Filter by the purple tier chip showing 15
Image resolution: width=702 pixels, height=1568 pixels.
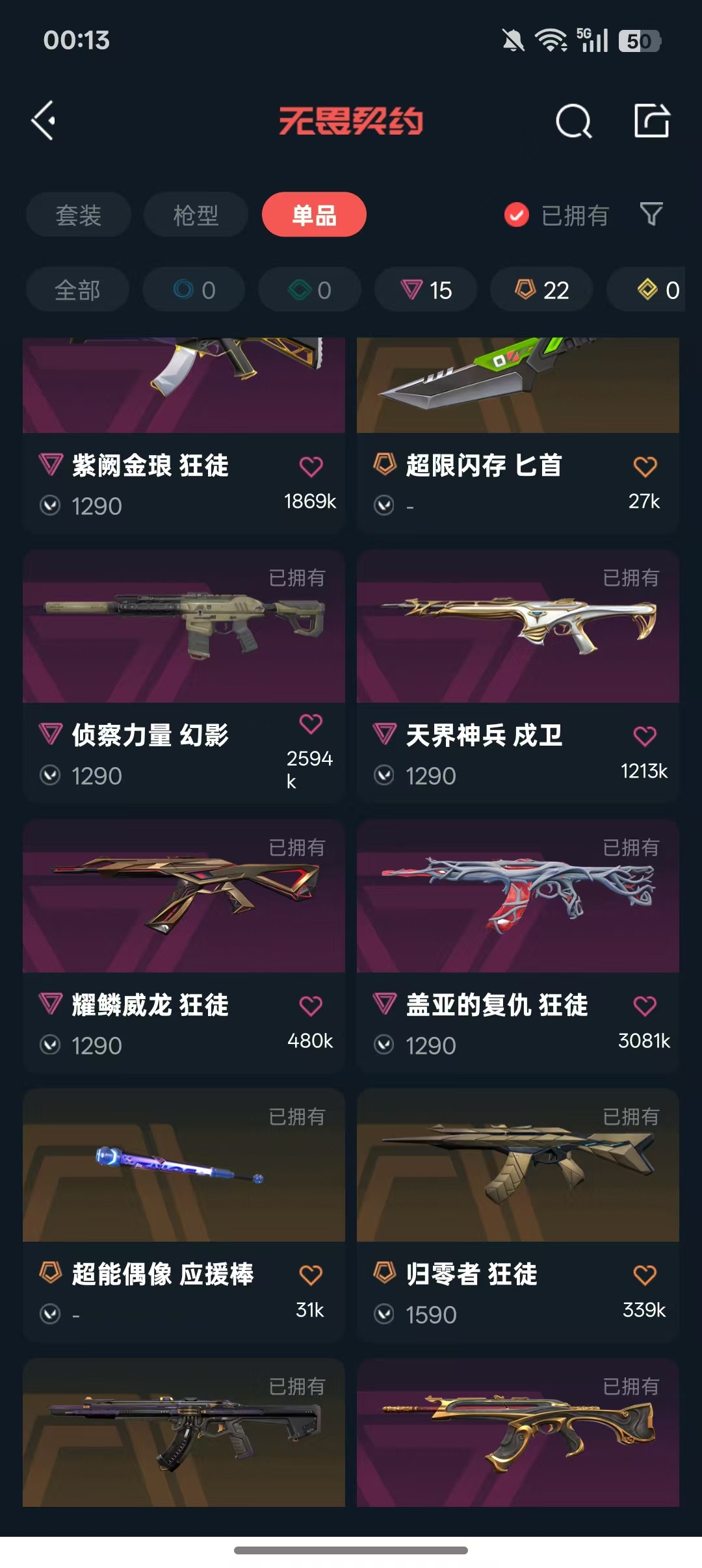pyautogui.click(x=426, y=290)
